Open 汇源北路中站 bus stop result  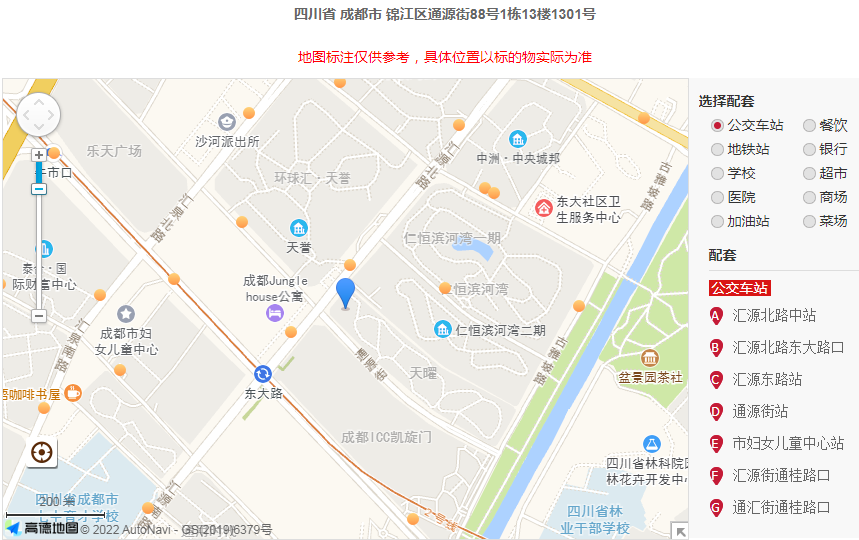point(774,315)
